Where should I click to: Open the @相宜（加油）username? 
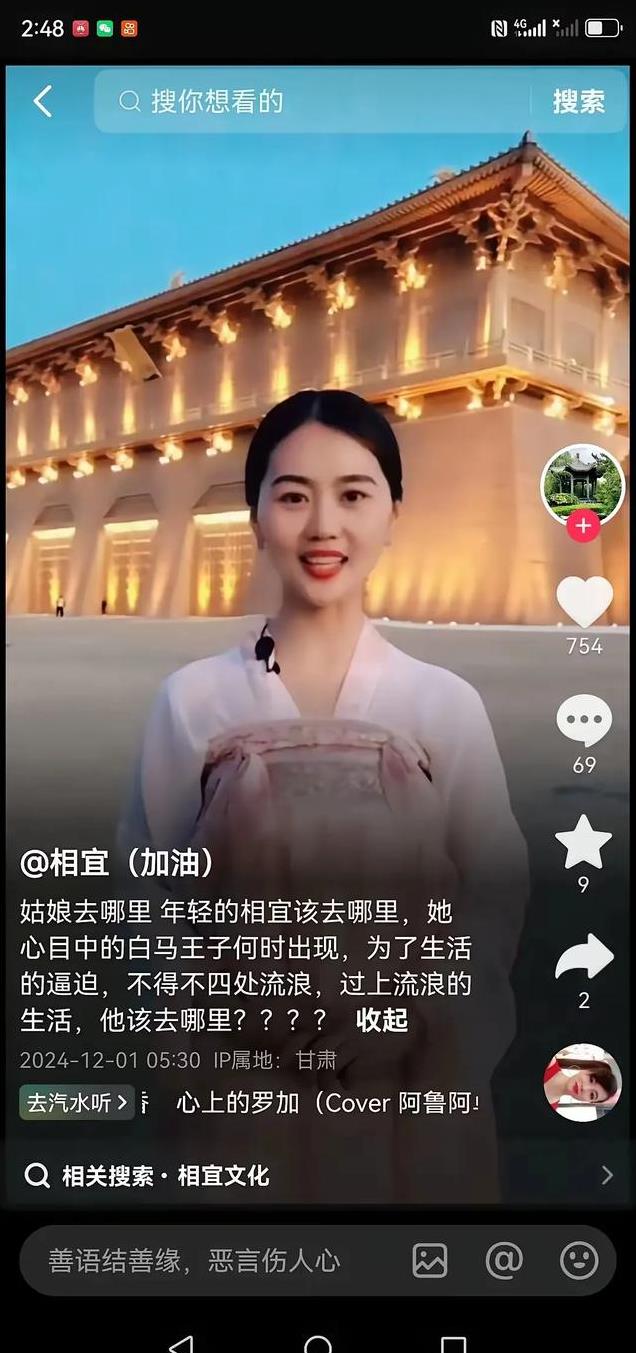pos(118,863)
